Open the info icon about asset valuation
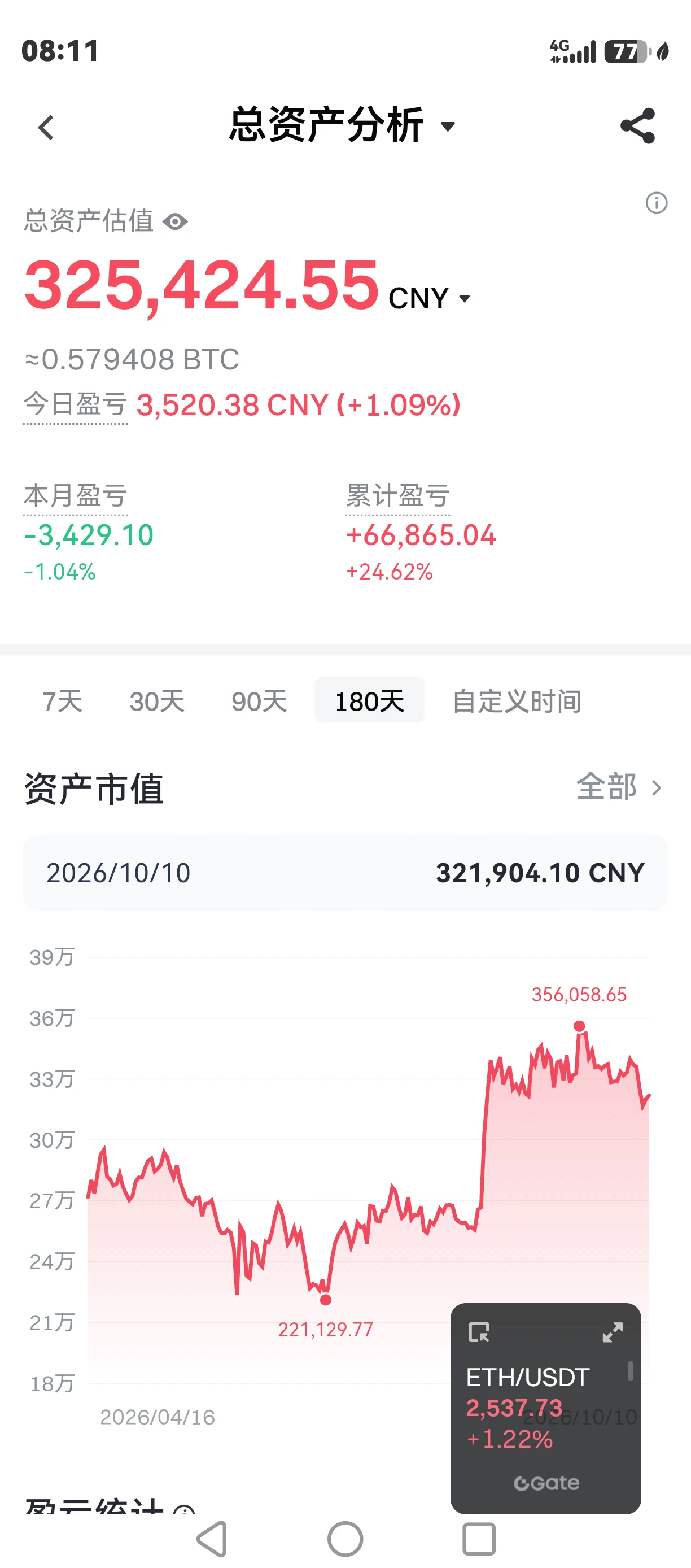This screenshot has height=1568, width=691. pos(657,203)
